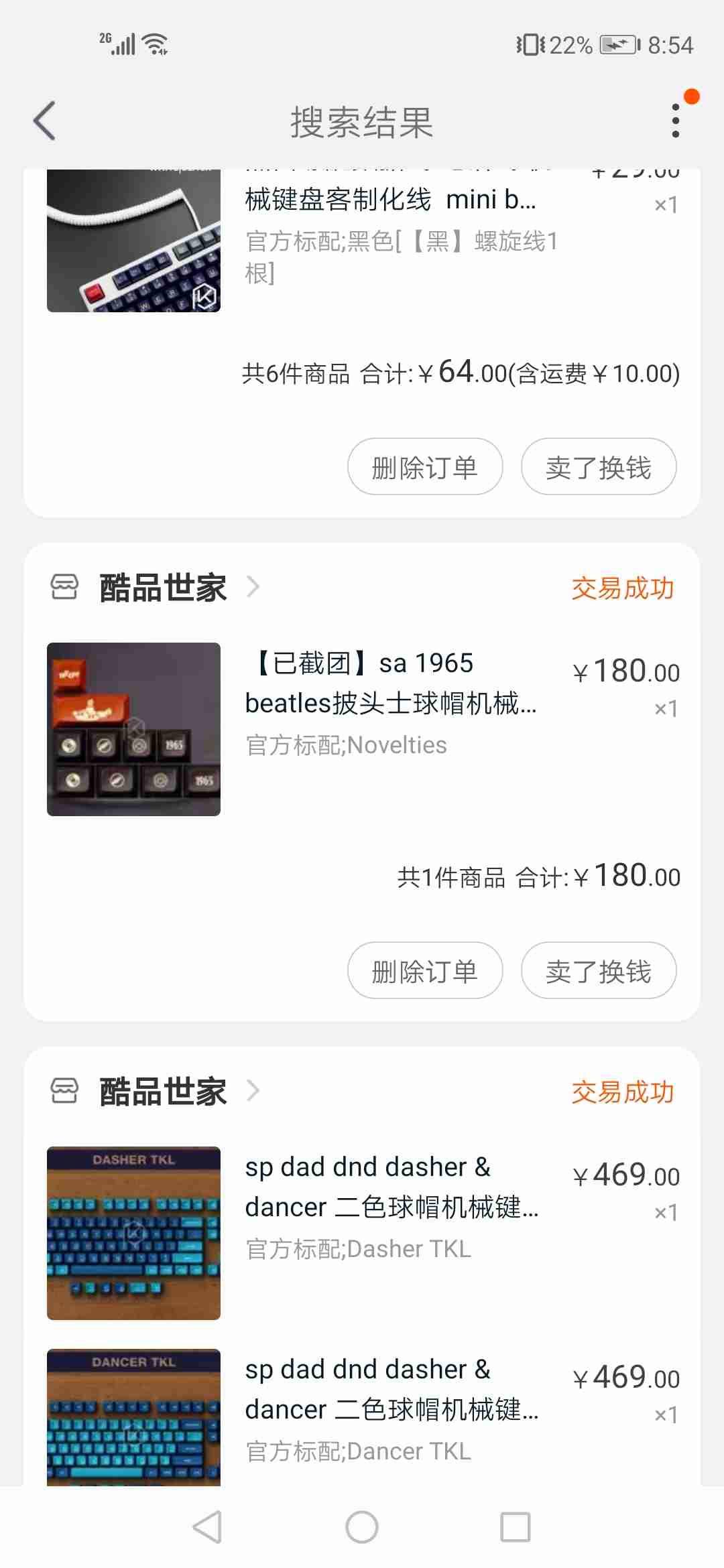Open 酷品世家 shop above the sa 1965 order
This screenshot has height=1568, width=724.
point(163,588)
